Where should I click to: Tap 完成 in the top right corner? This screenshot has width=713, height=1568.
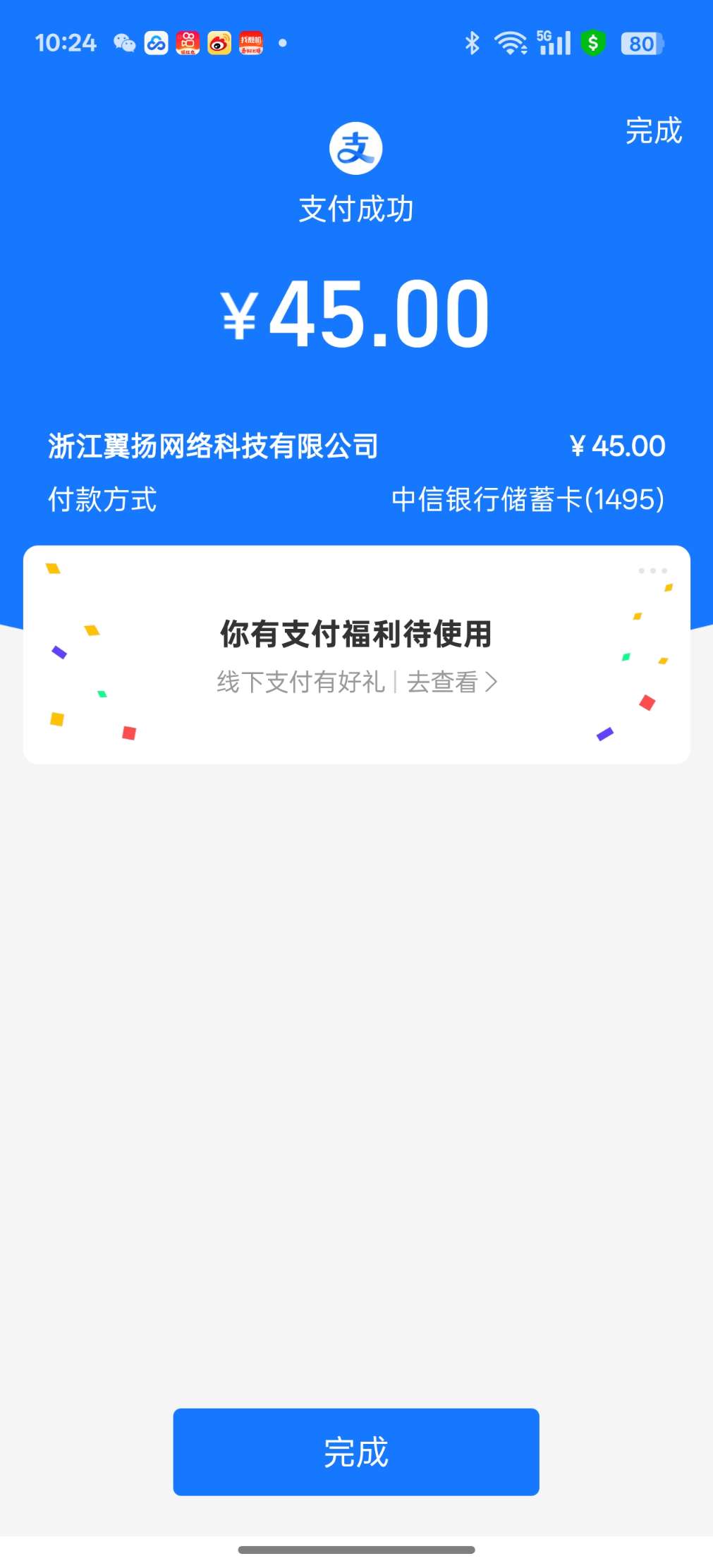653,131
